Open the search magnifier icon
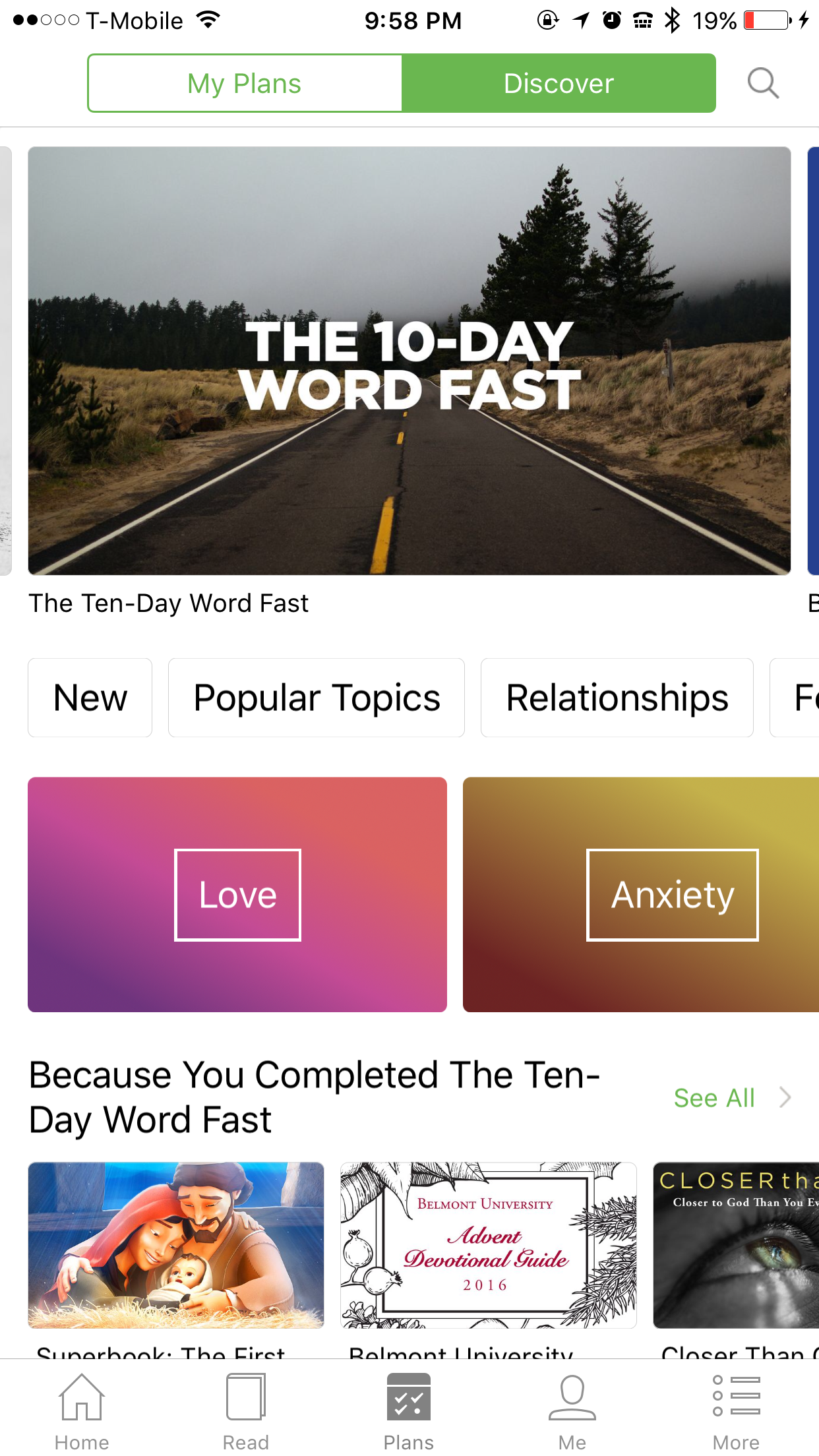This screenshot has width=819, height=1456. point(763,83)
